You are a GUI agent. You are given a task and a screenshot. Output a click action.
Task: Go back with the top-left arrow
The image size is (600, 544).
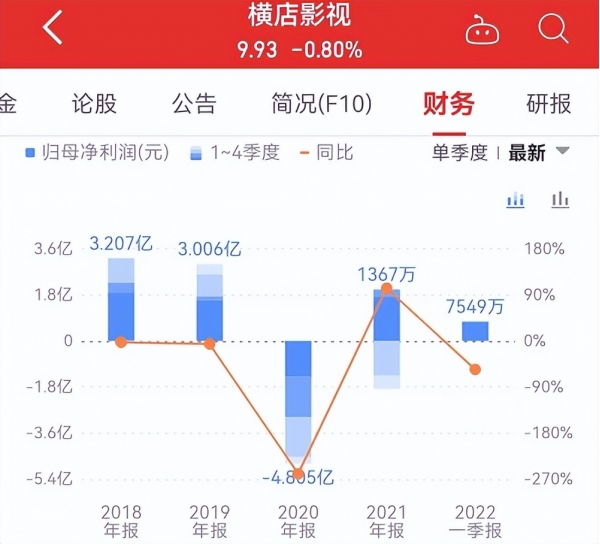[x=52, y=29]
